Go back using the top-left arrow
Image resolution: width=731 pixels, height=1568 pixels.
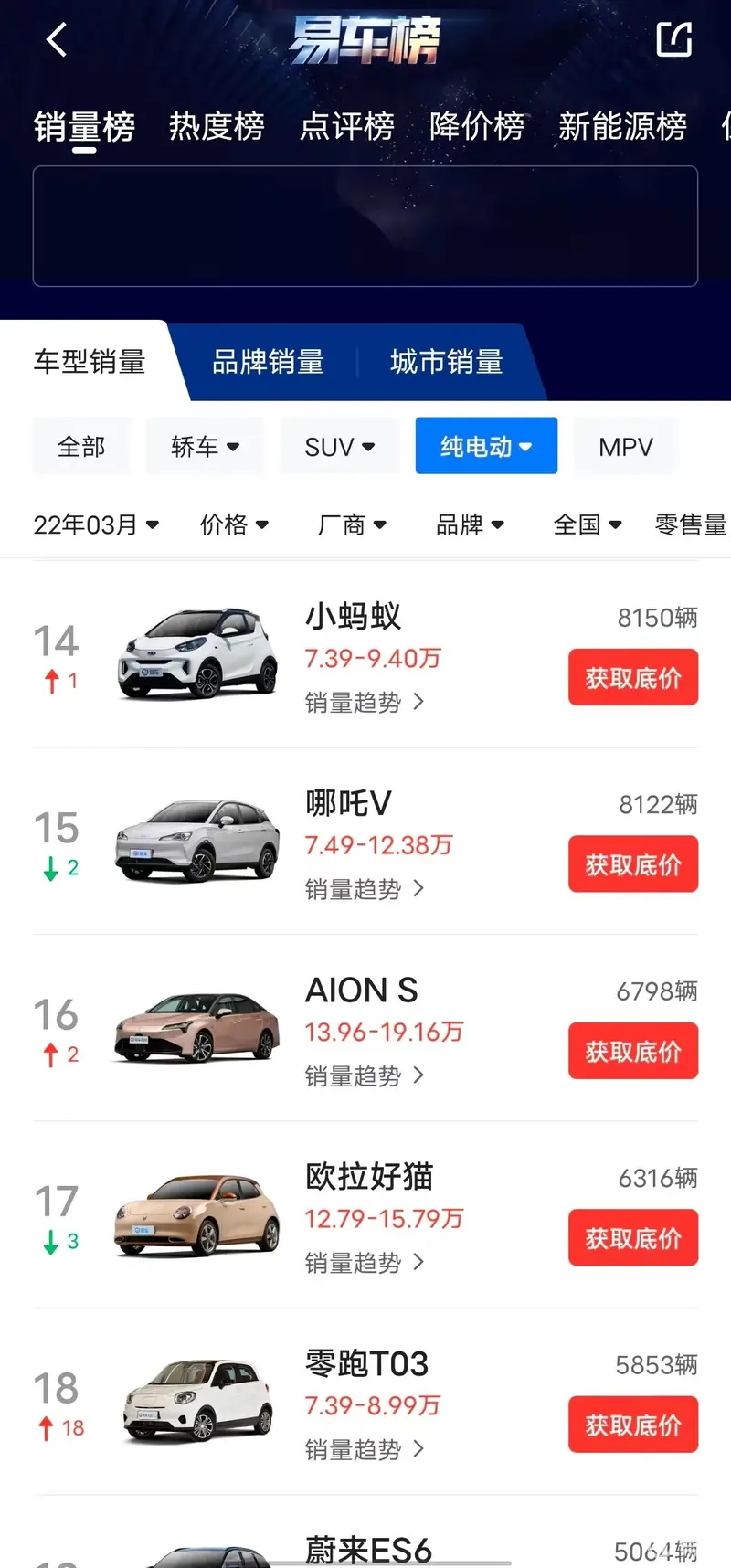(x=57, y=40)
